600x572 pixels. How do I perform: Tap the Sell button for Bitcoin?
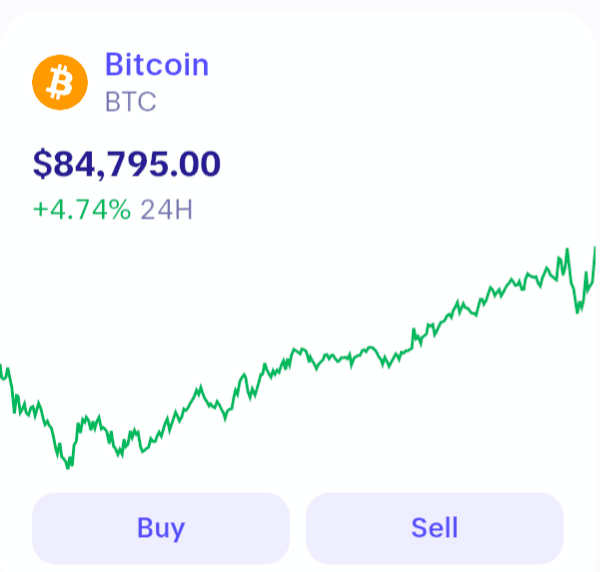pyautogui.click(x=434, y=527)
